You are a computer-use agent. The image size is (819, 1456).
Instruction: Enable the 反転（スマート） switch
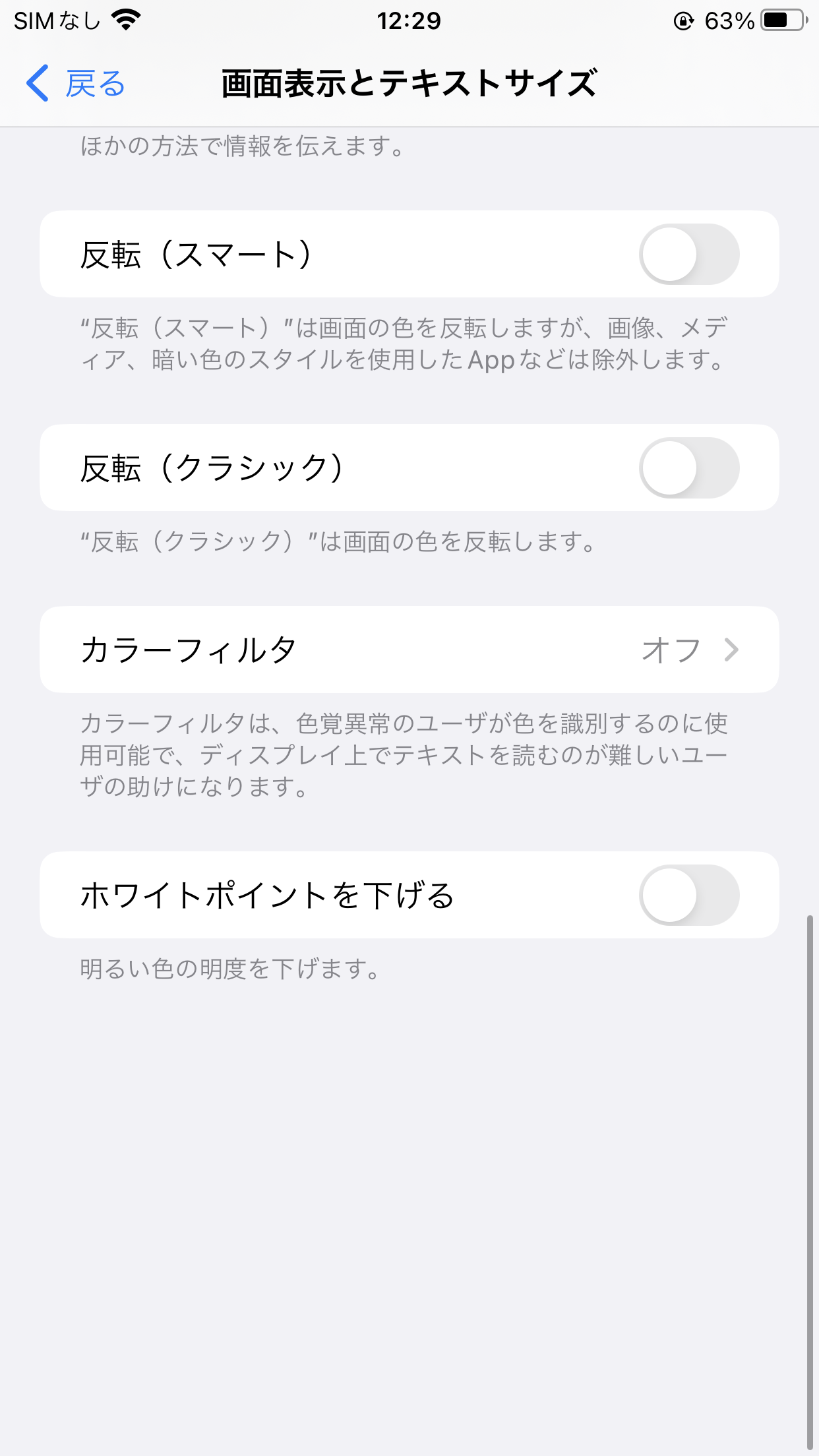click(688, 255)
